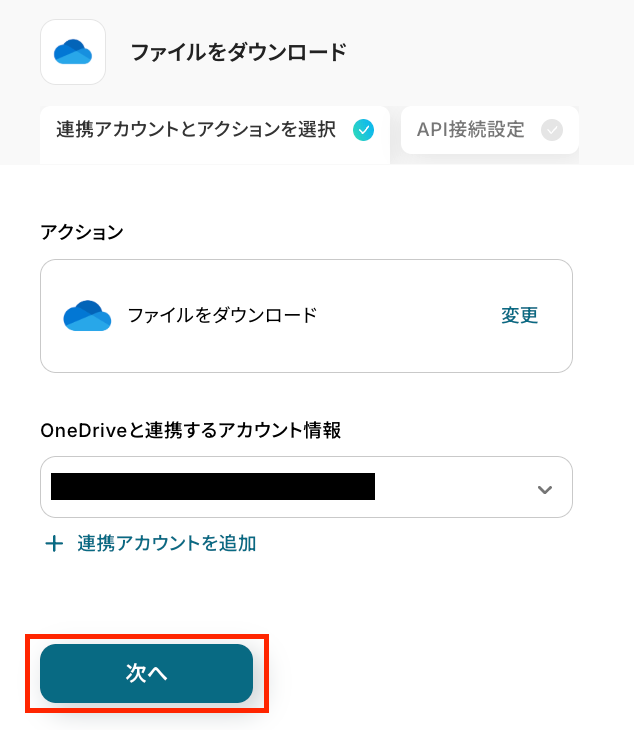Expand the OneDrive account dropdown
634x730 pixels.
point(544,489)
